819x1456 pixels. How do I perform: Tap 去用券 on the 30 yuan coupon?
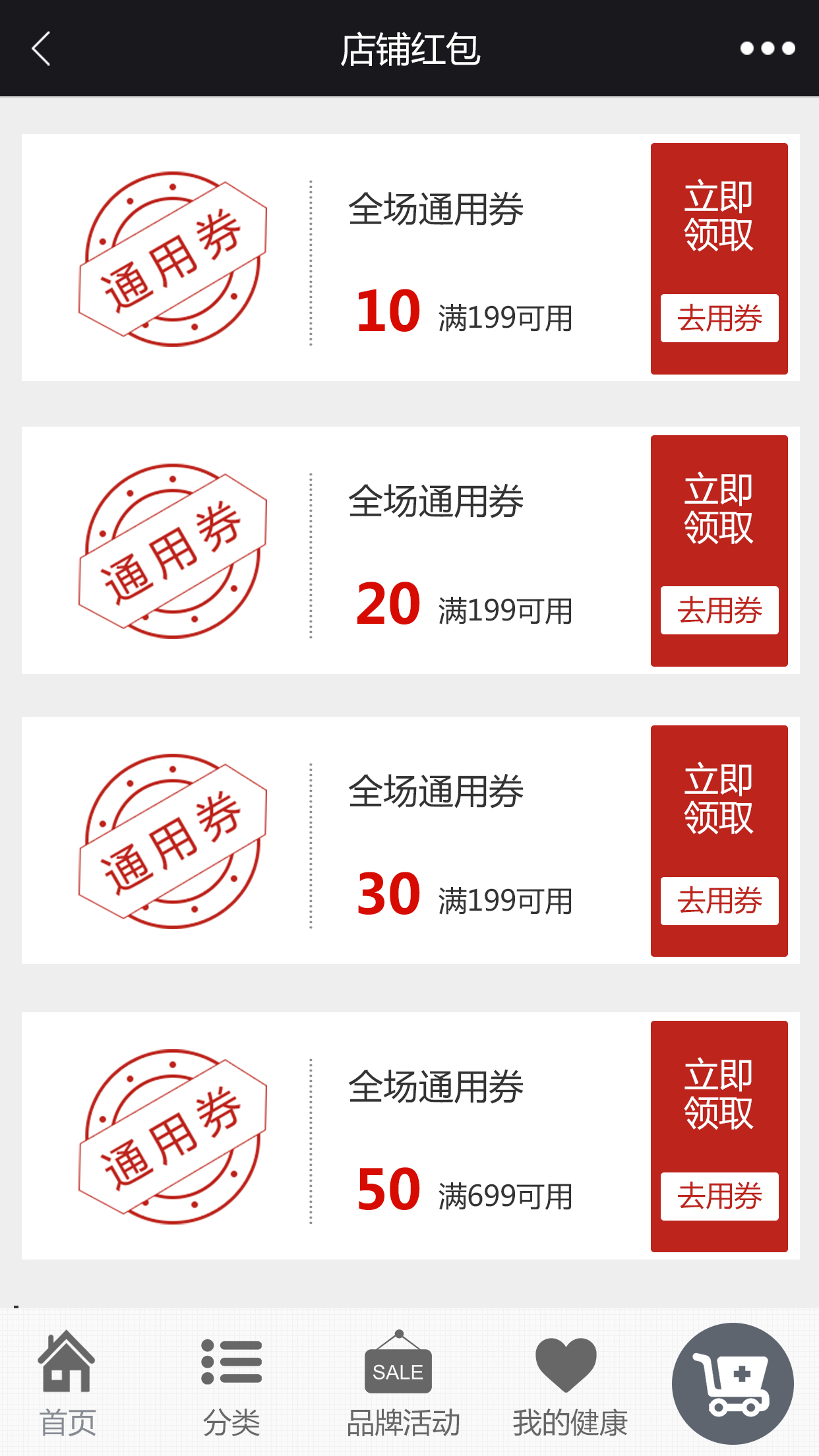pos(720,902)
